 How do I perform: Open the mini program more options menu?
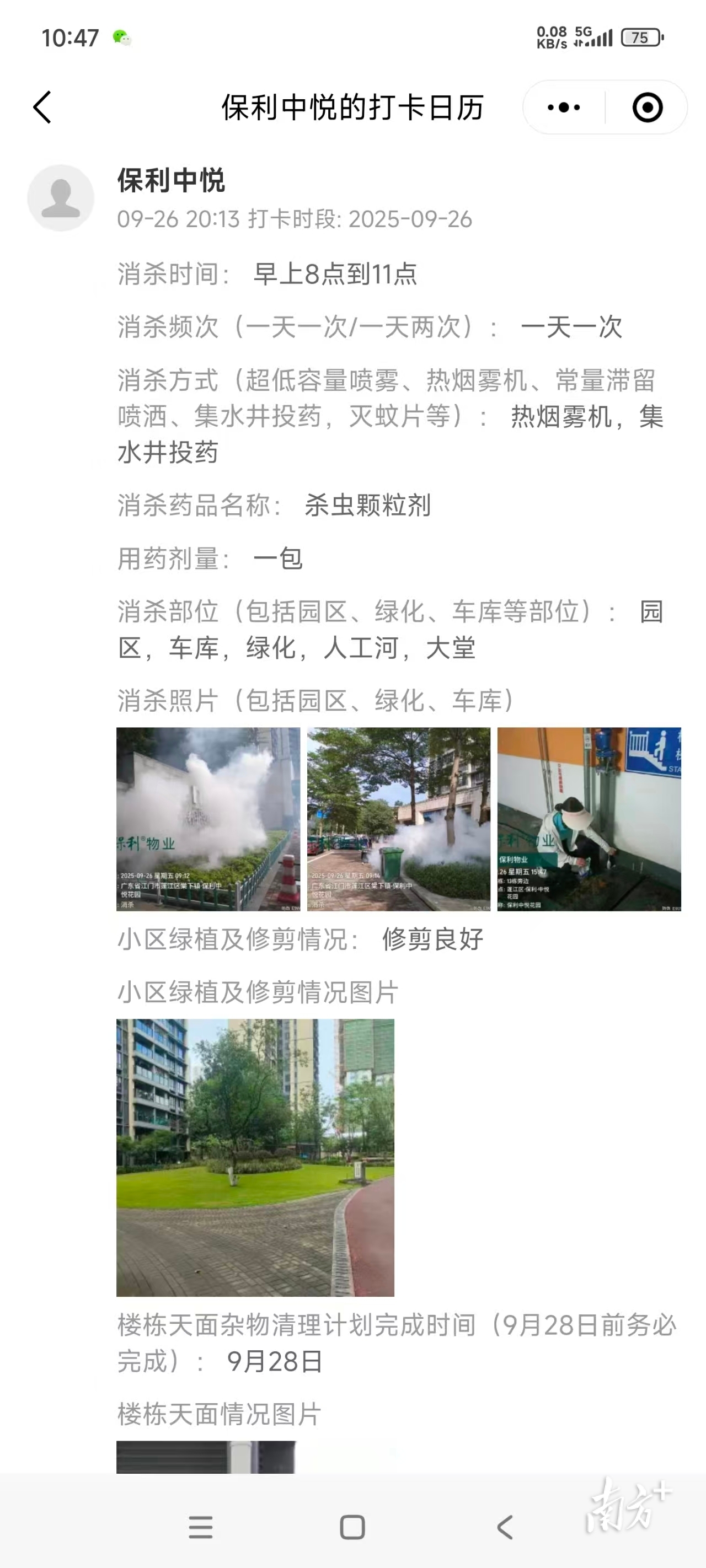pos(564,108)
